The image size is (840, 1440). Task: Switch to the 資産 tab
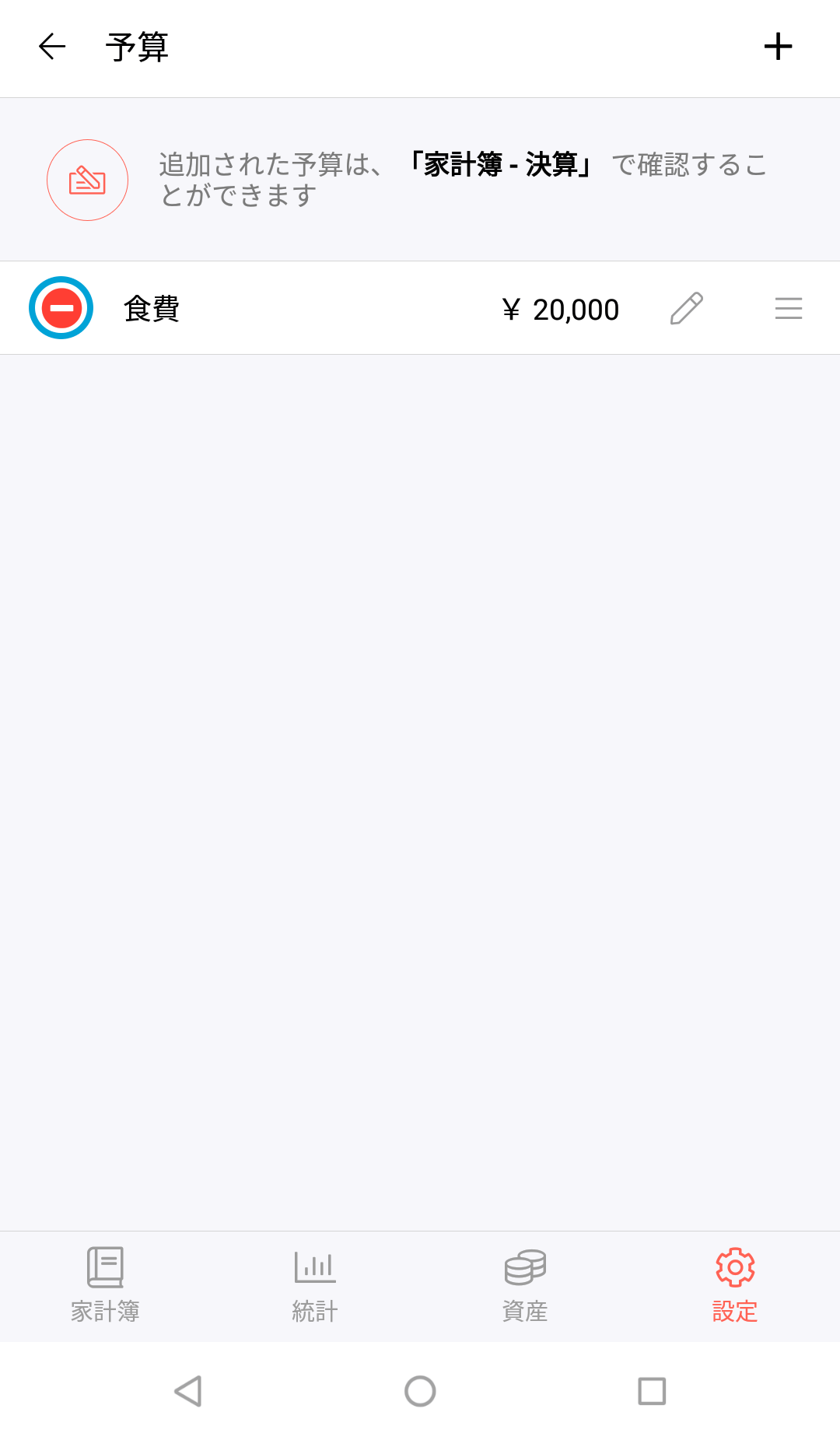(x=524, y=1286)
